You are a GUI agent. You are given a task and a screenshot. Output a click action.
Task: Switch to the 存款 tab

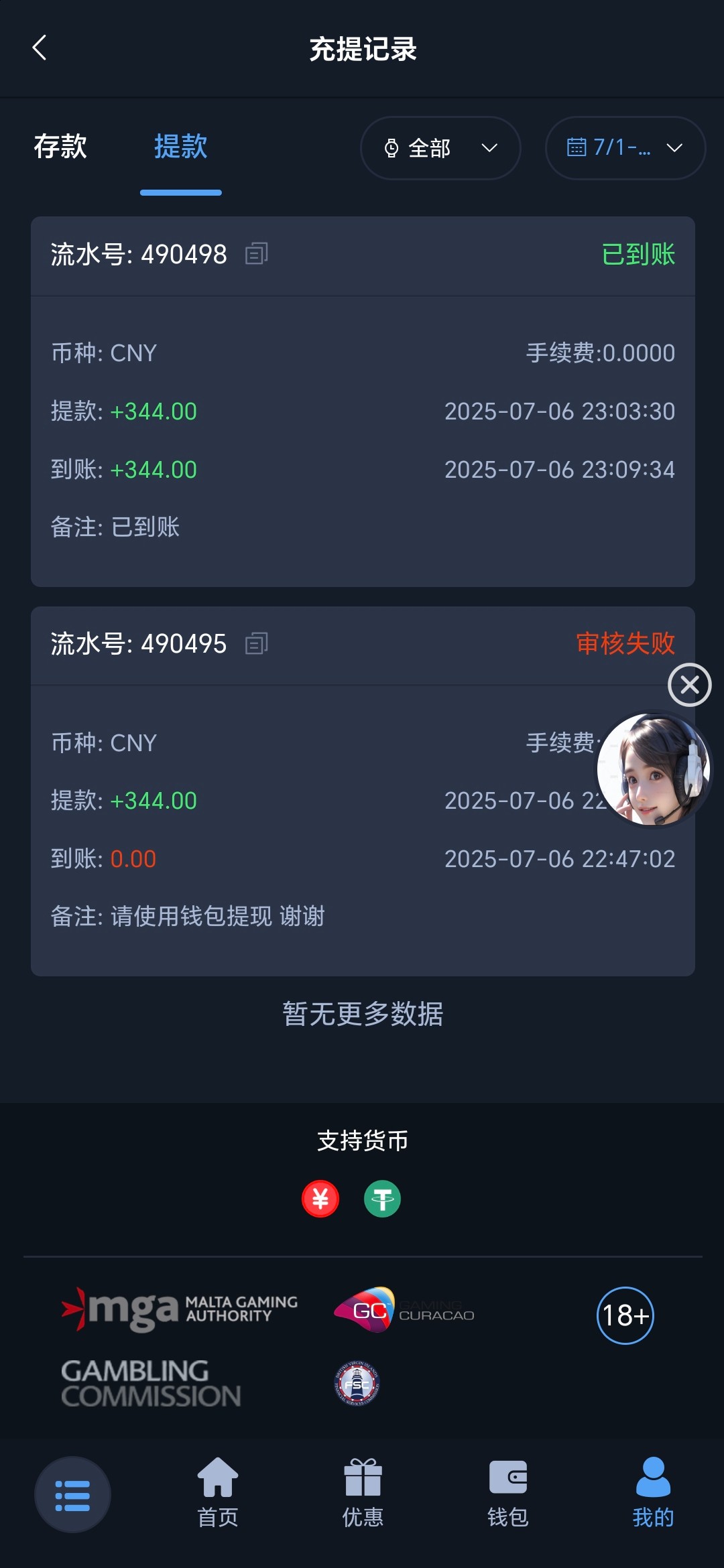(x=60, y=147)
